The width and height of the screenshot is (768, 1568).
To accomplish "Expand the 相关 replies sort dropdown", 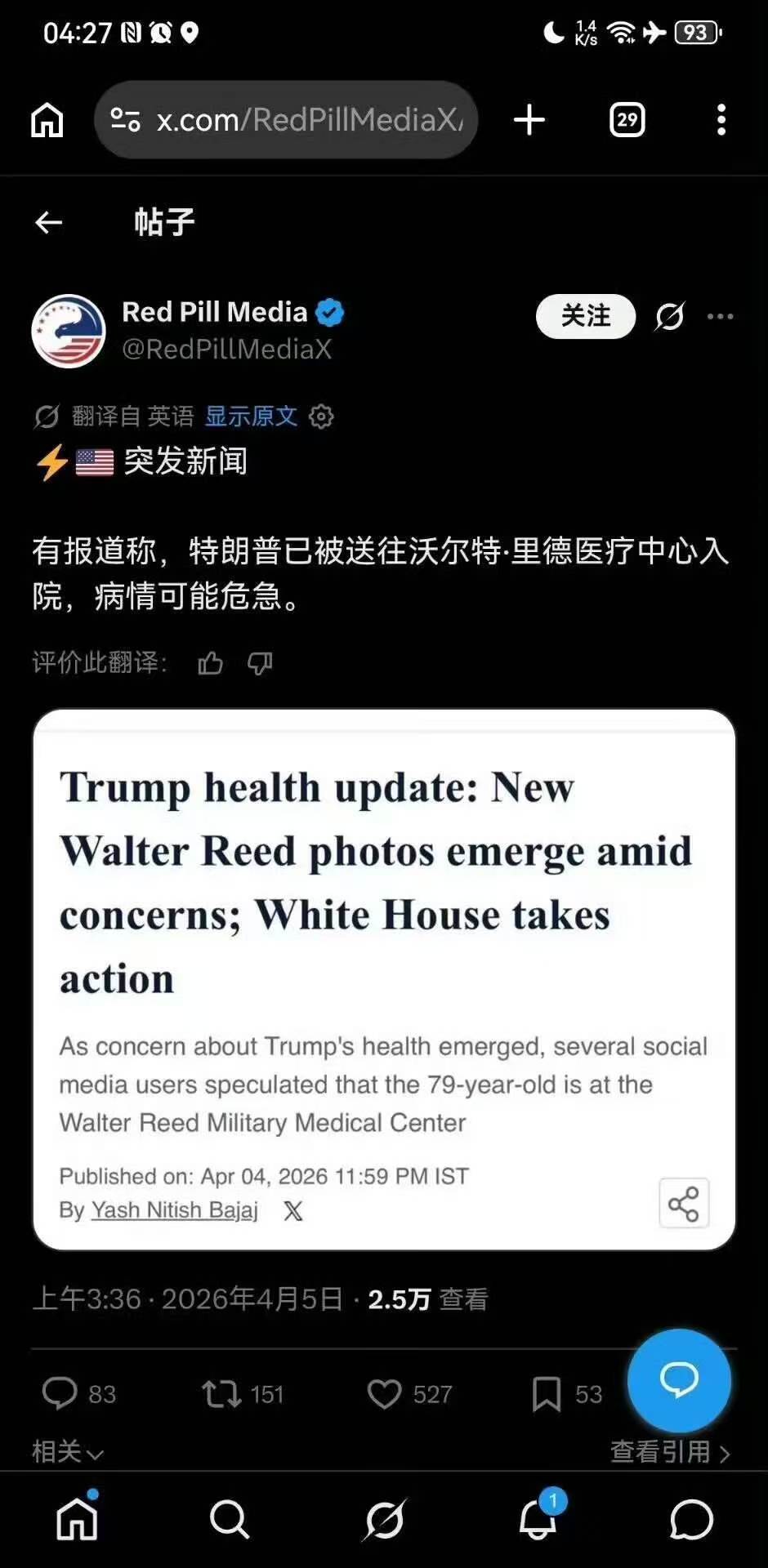I will coord(67,1453).
